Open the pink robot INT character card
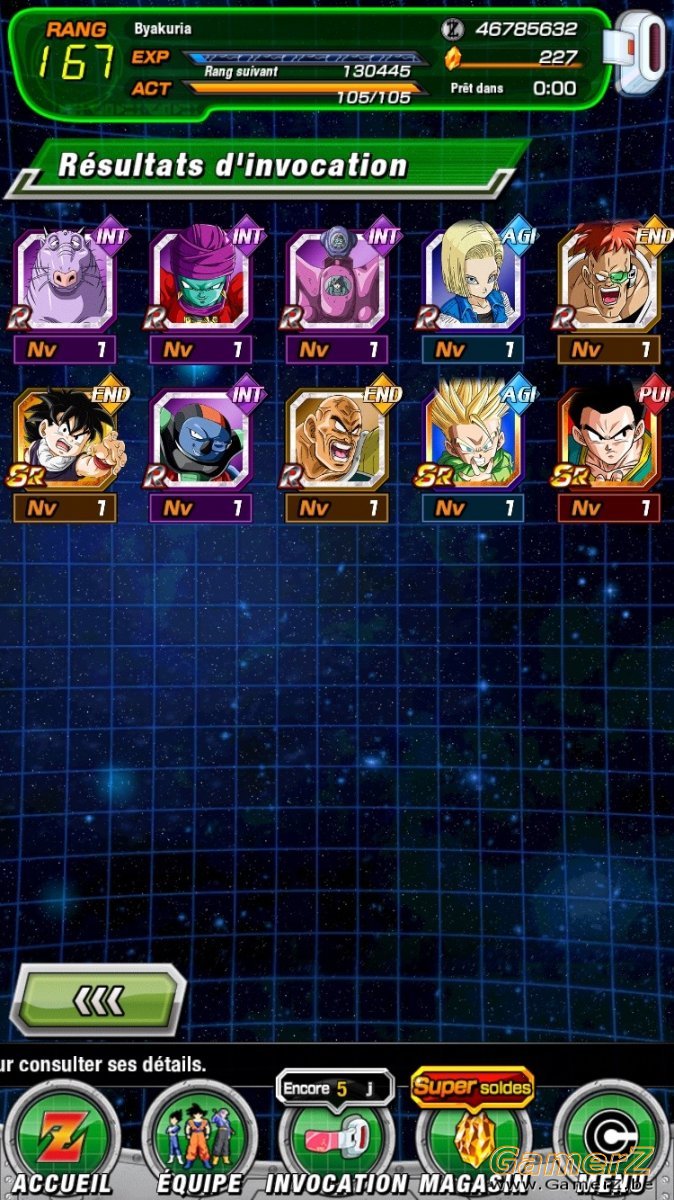 coord(337,290)
